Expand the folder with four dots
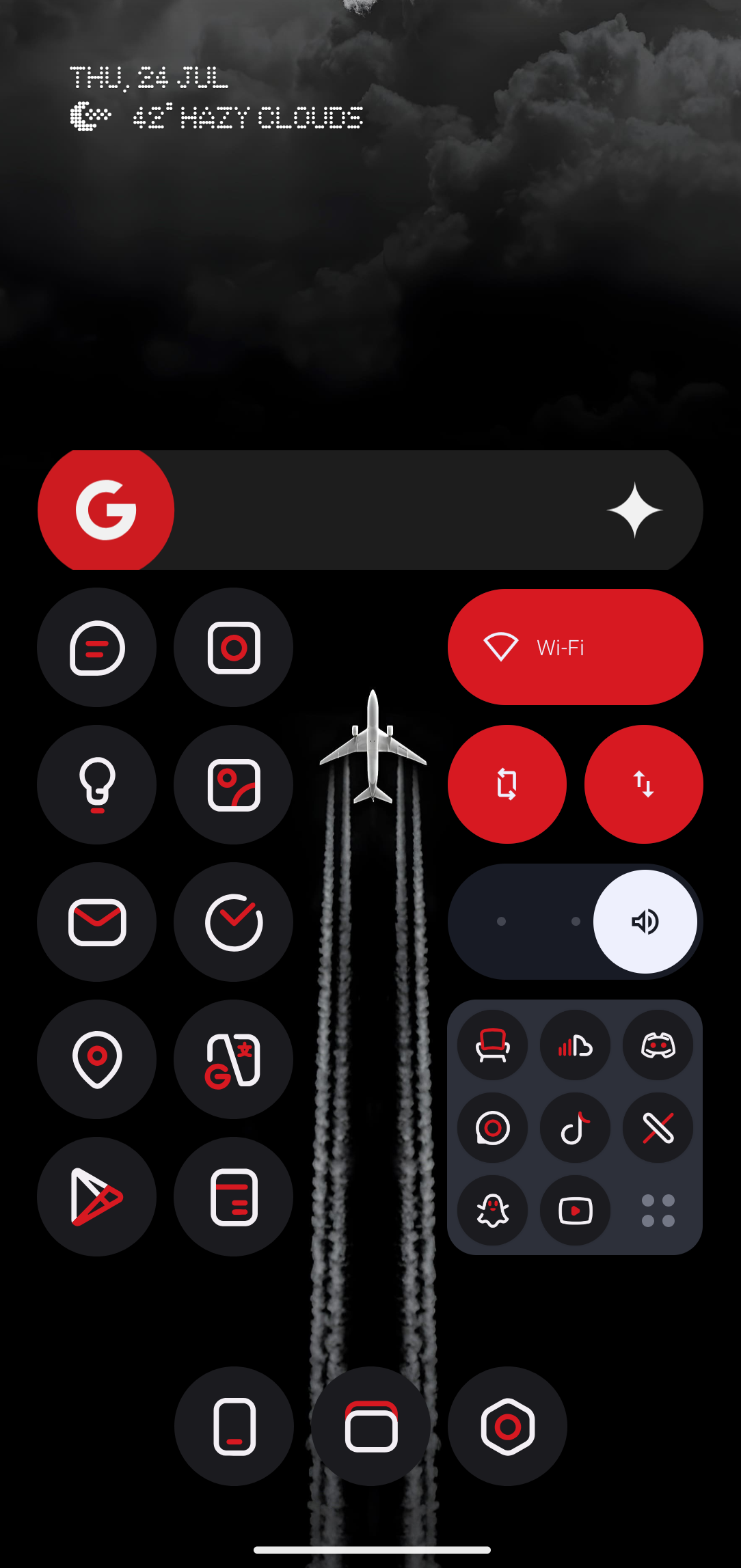 pyautogui.click(x=658, y=1210)
